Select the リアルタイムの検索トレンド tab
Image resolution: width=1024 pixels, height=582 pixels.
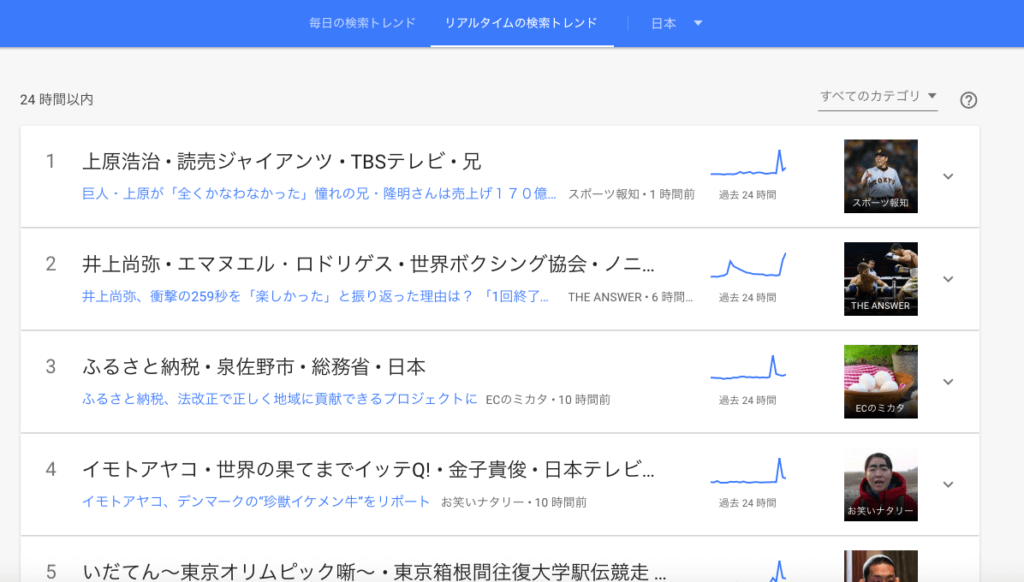point(521,23)
